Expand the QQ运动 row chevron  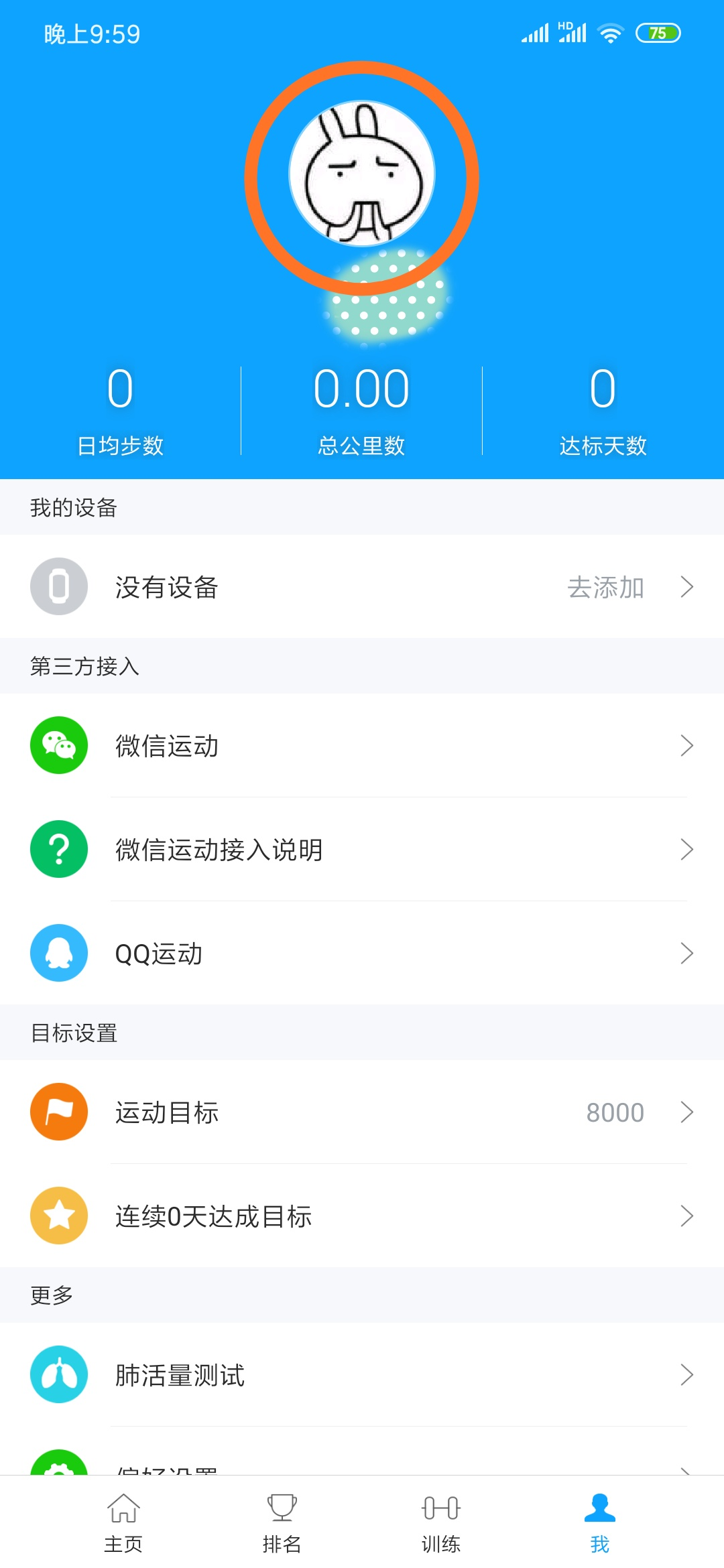(x=687, y=954)
